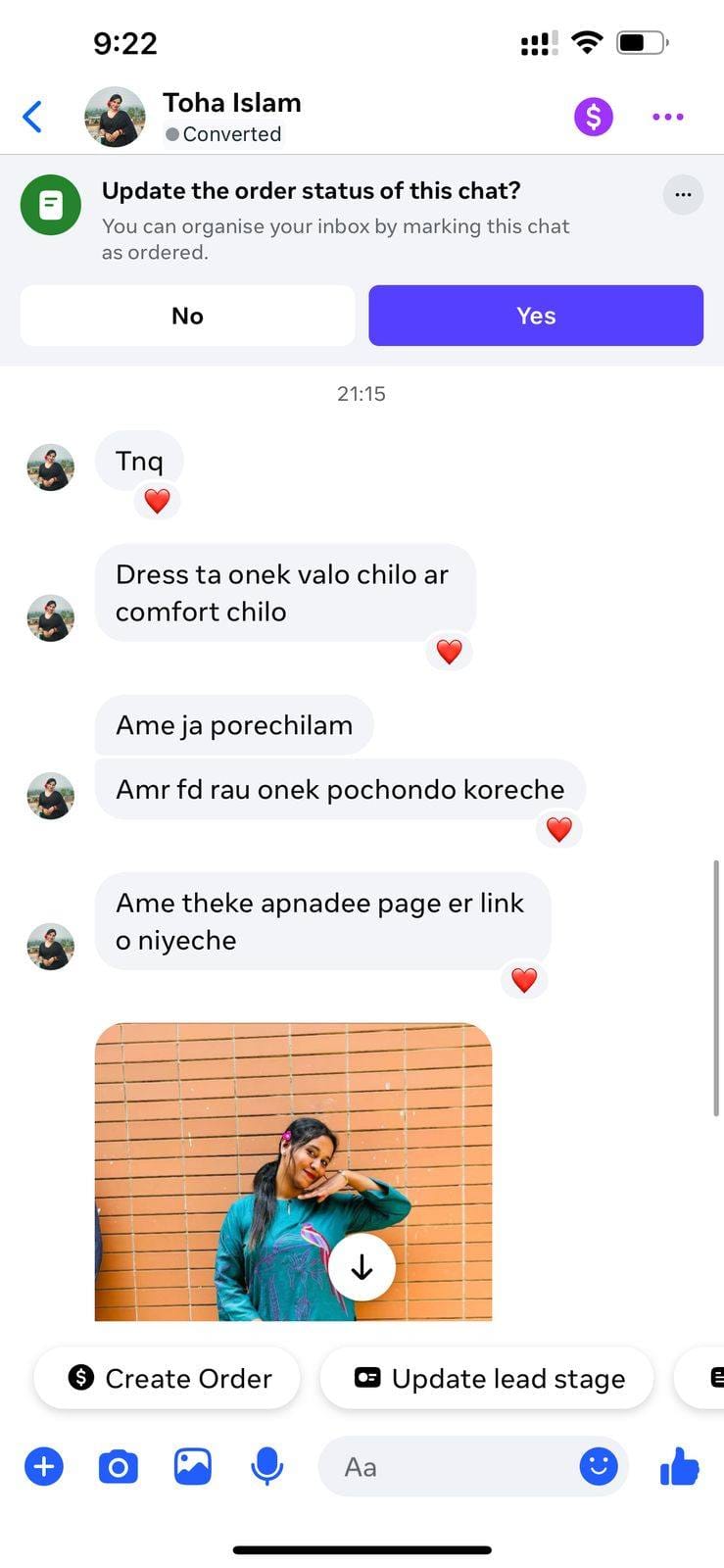Record a voice message with microphone

pyautogui.click(x=266, y=1467)
